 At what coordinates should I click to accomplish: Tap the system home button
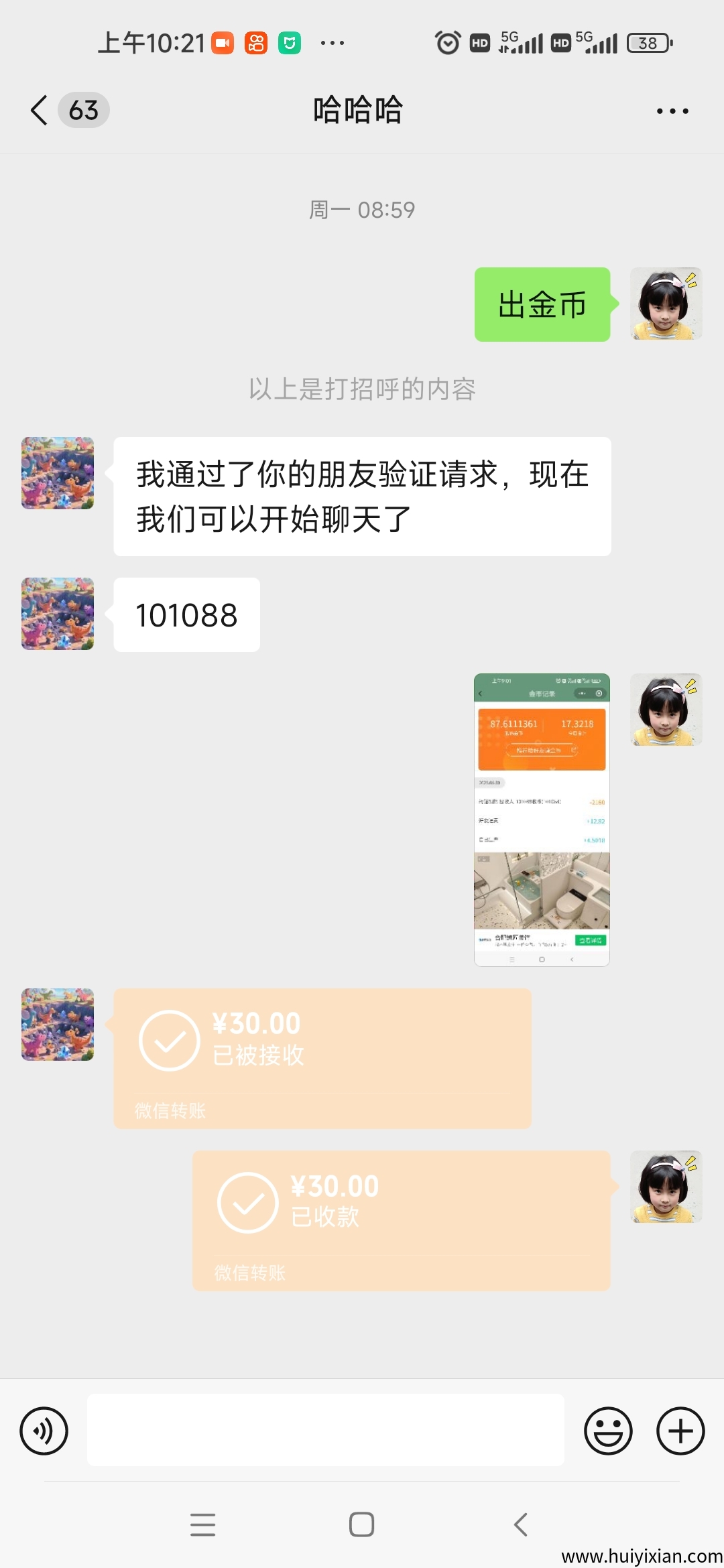click(361, 1524)
